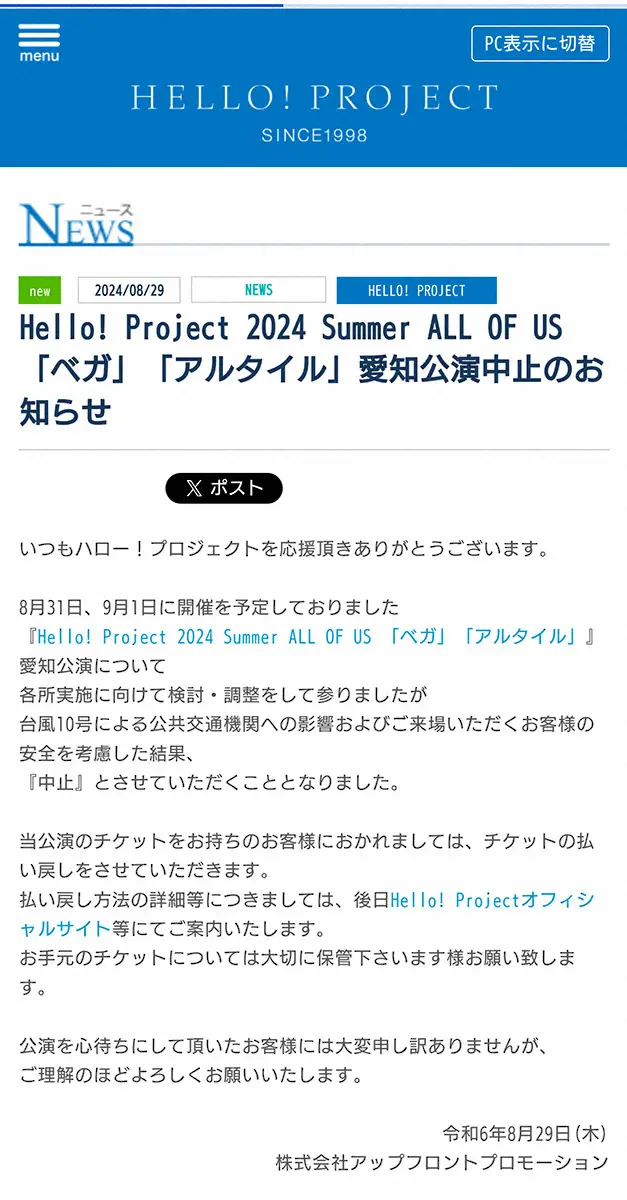Switch to PC表示 view
This screenshot has width=627, height=1200.
[540, 44]
